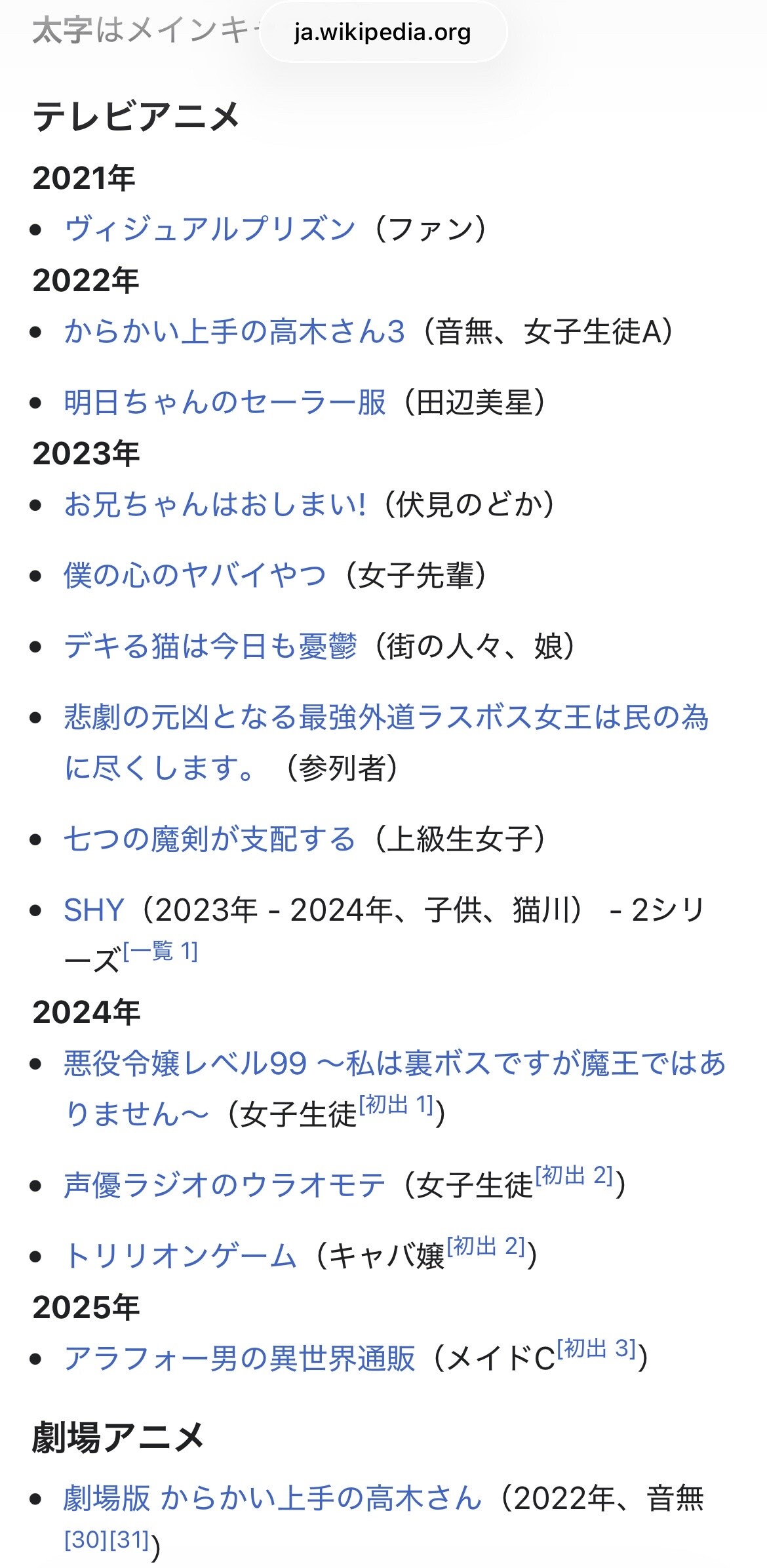The image size is (767, 1568).
Task: Follow the お兄ちゃんはおしまい! link
Action: tap(215, 504)
